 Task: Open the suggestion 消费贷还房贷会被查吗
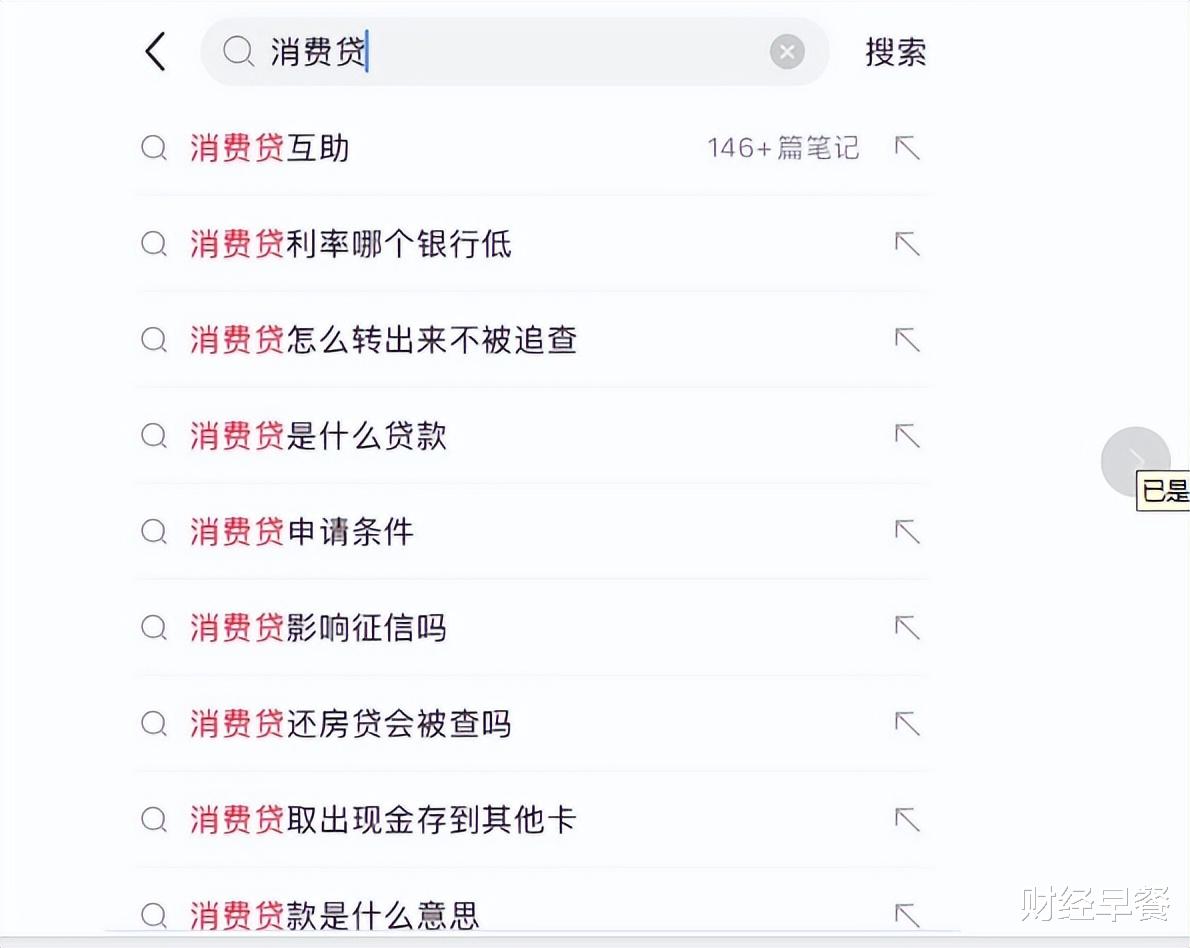[x=350, y=724]
